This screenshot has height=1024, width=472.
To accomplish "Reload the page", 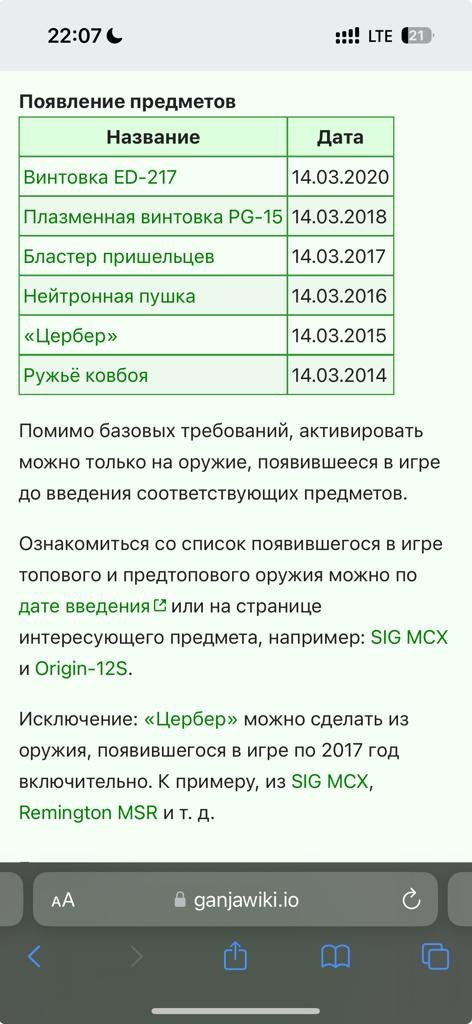I will point(411,900).
